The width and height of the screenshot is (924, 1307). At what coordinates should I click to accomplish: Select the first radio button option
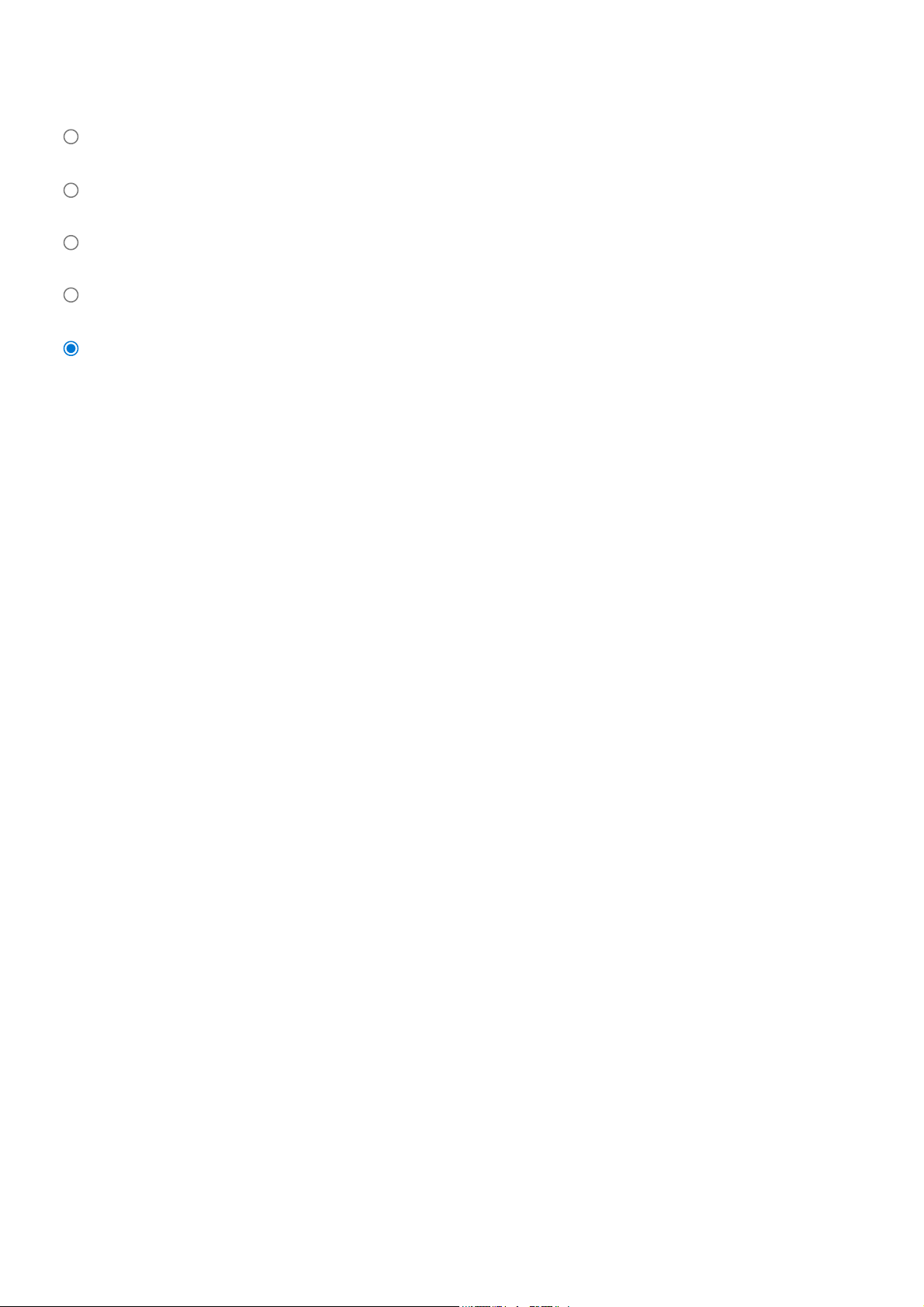71,137
